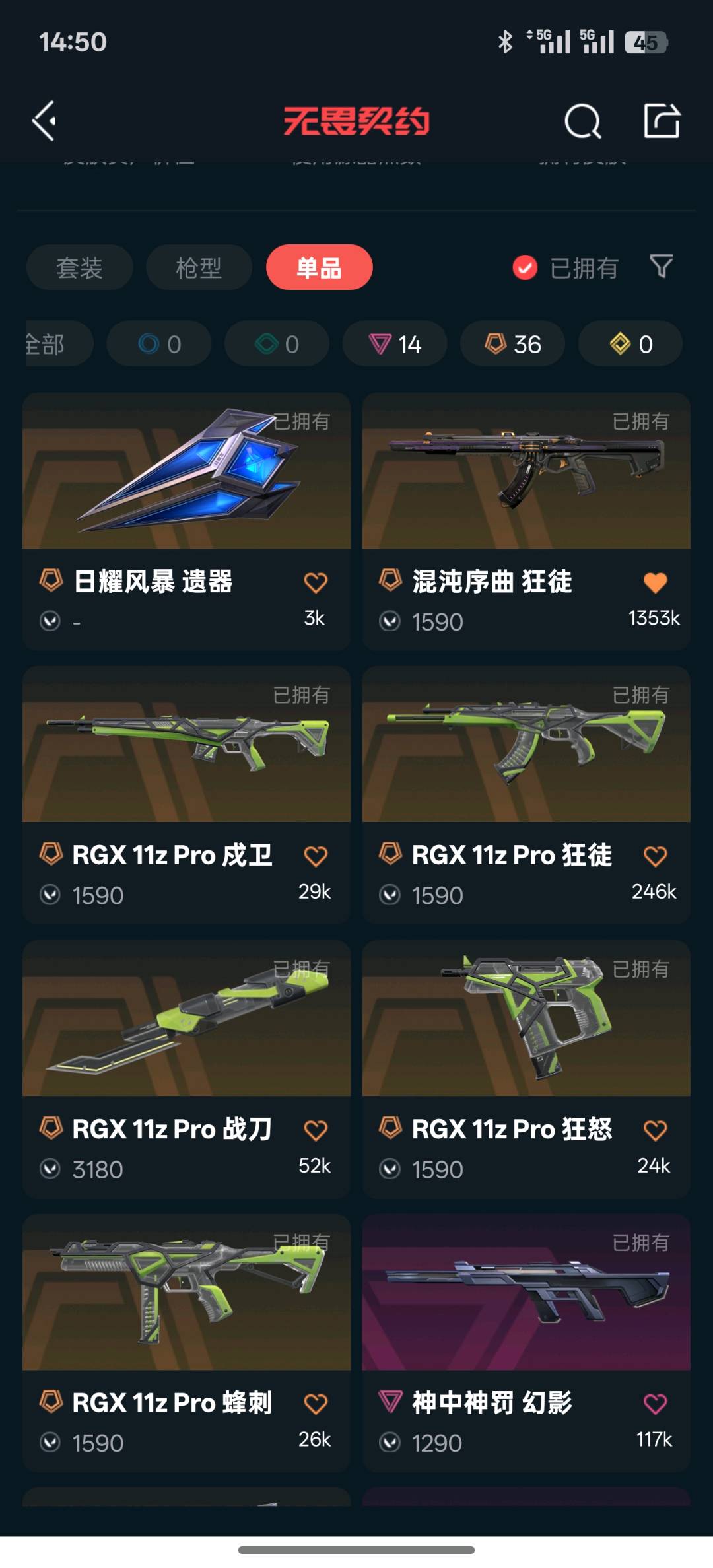Toggle the 已拥有 checkbox
Image resolution: width=713 pixels, height=1568 pixels.
[525, 267]
